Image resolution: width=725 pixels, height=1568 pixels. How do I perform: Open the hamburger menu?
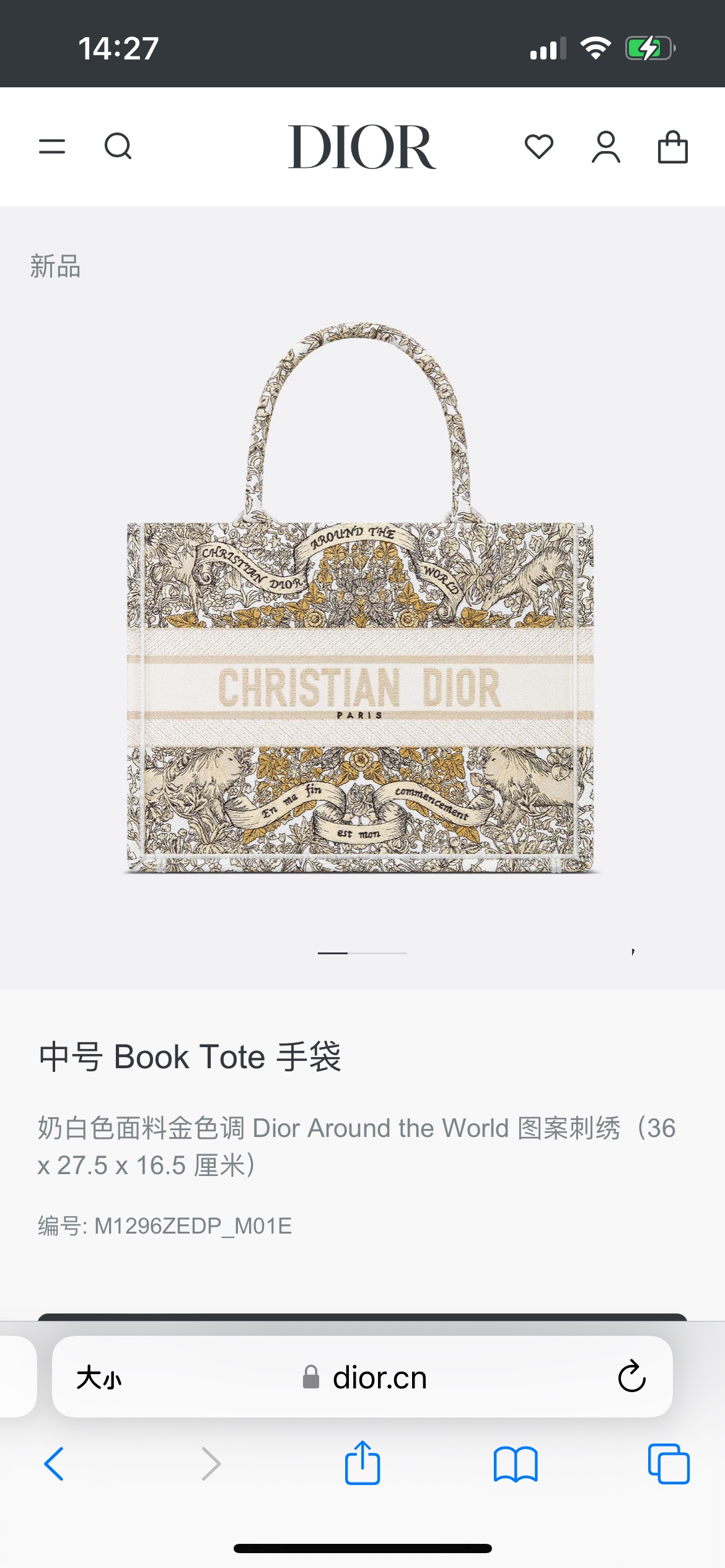[52, 147]
